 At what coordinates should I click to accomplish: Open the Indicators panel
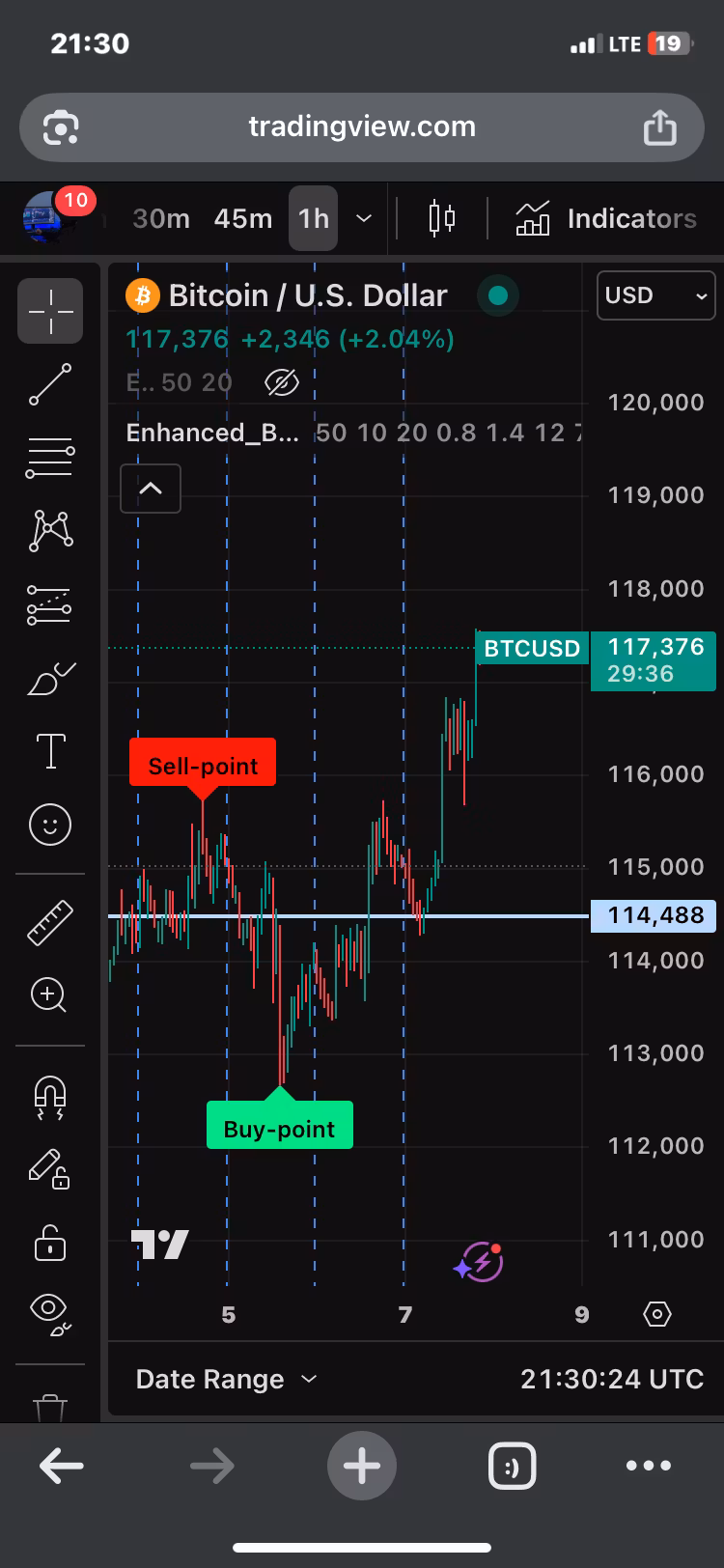tap(606, 219)
